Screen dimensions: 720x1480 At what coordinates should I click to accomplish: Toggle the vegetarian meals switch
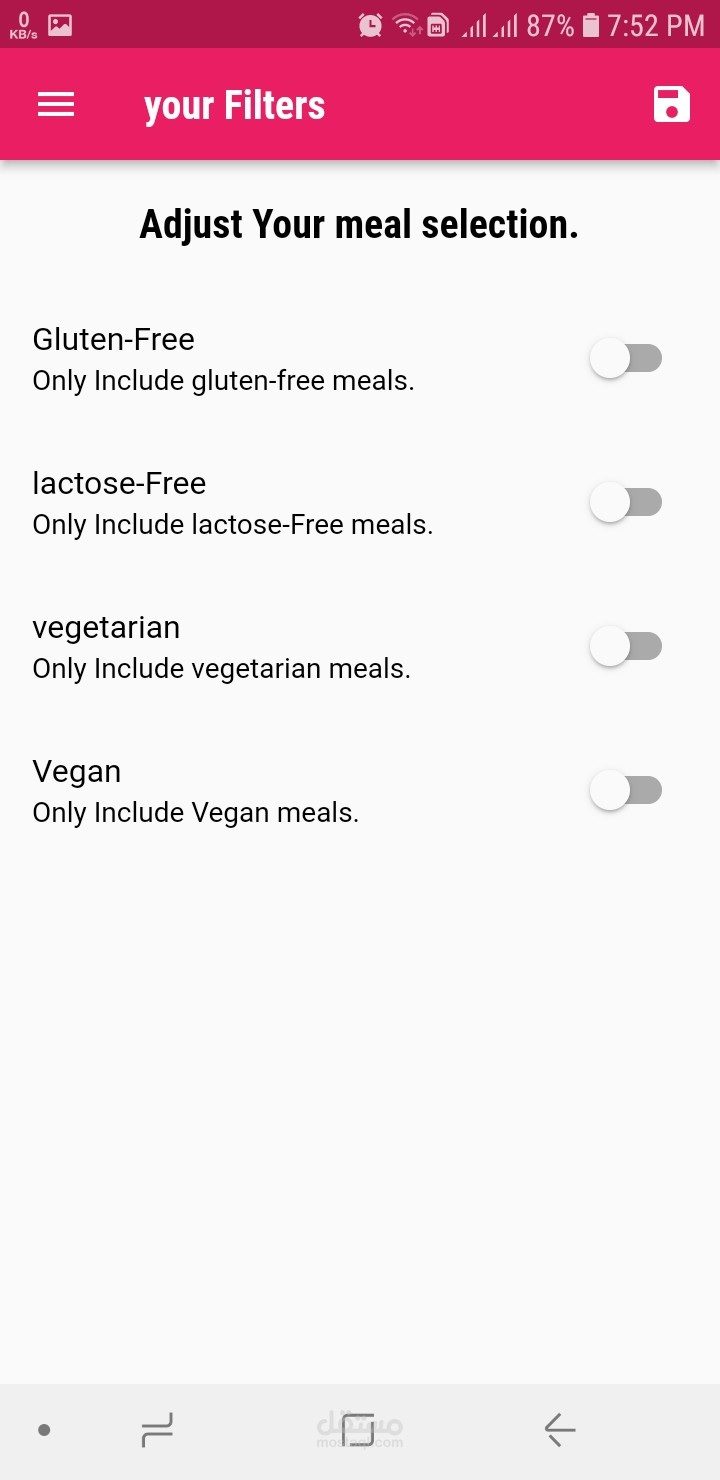click(x=626, y=646)
